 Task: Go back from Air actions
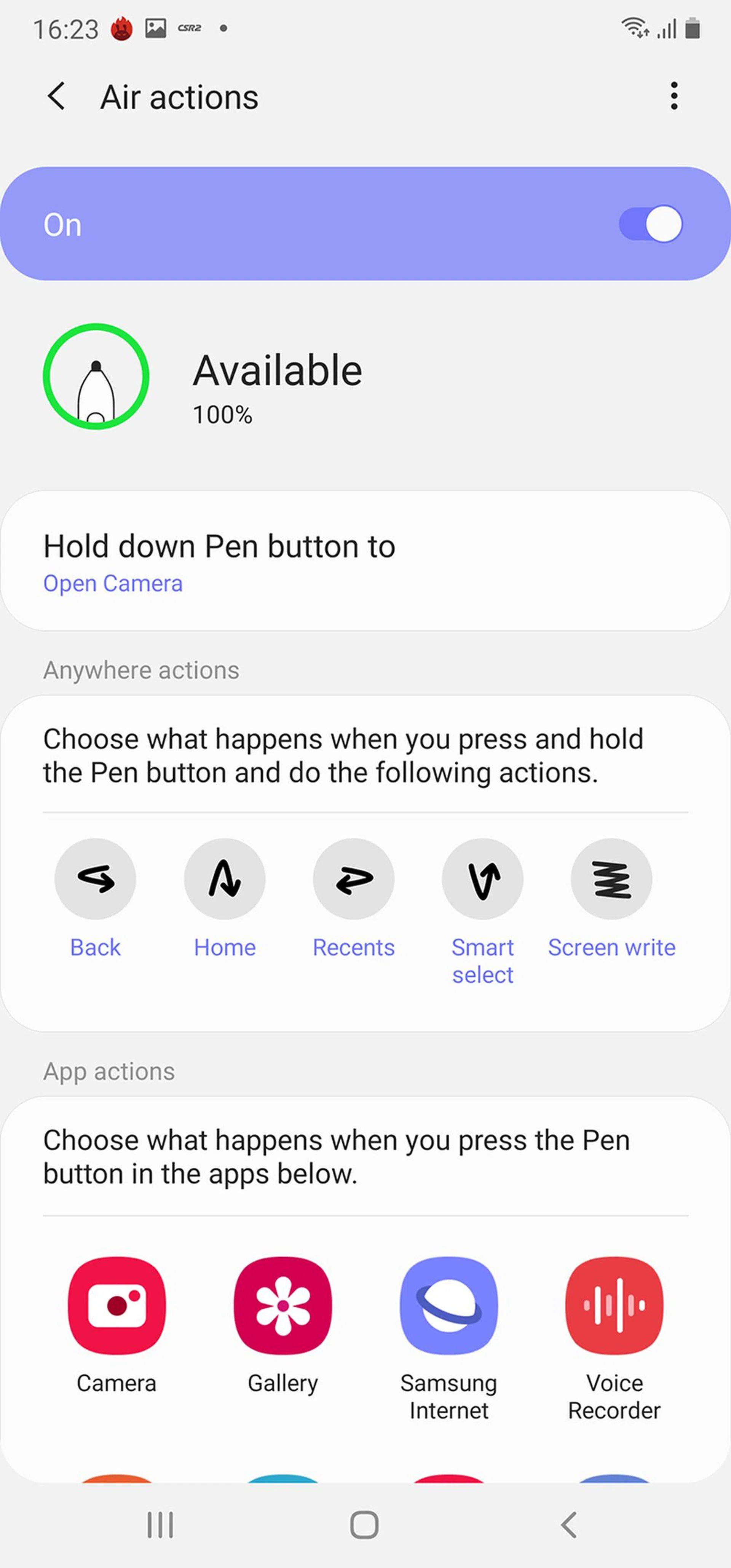pos(57,96)
